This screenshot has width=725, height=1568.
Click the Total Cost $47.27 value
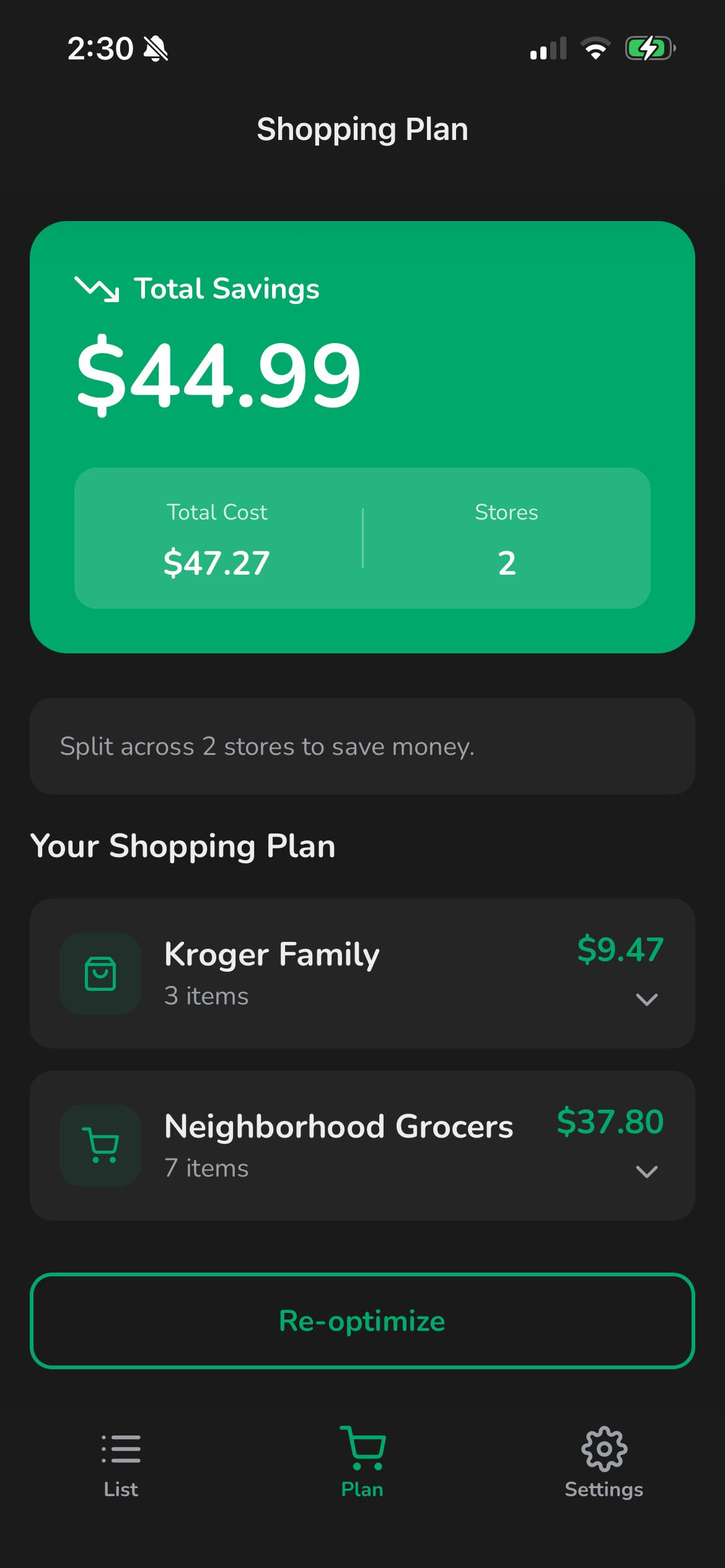click(216, 562)
